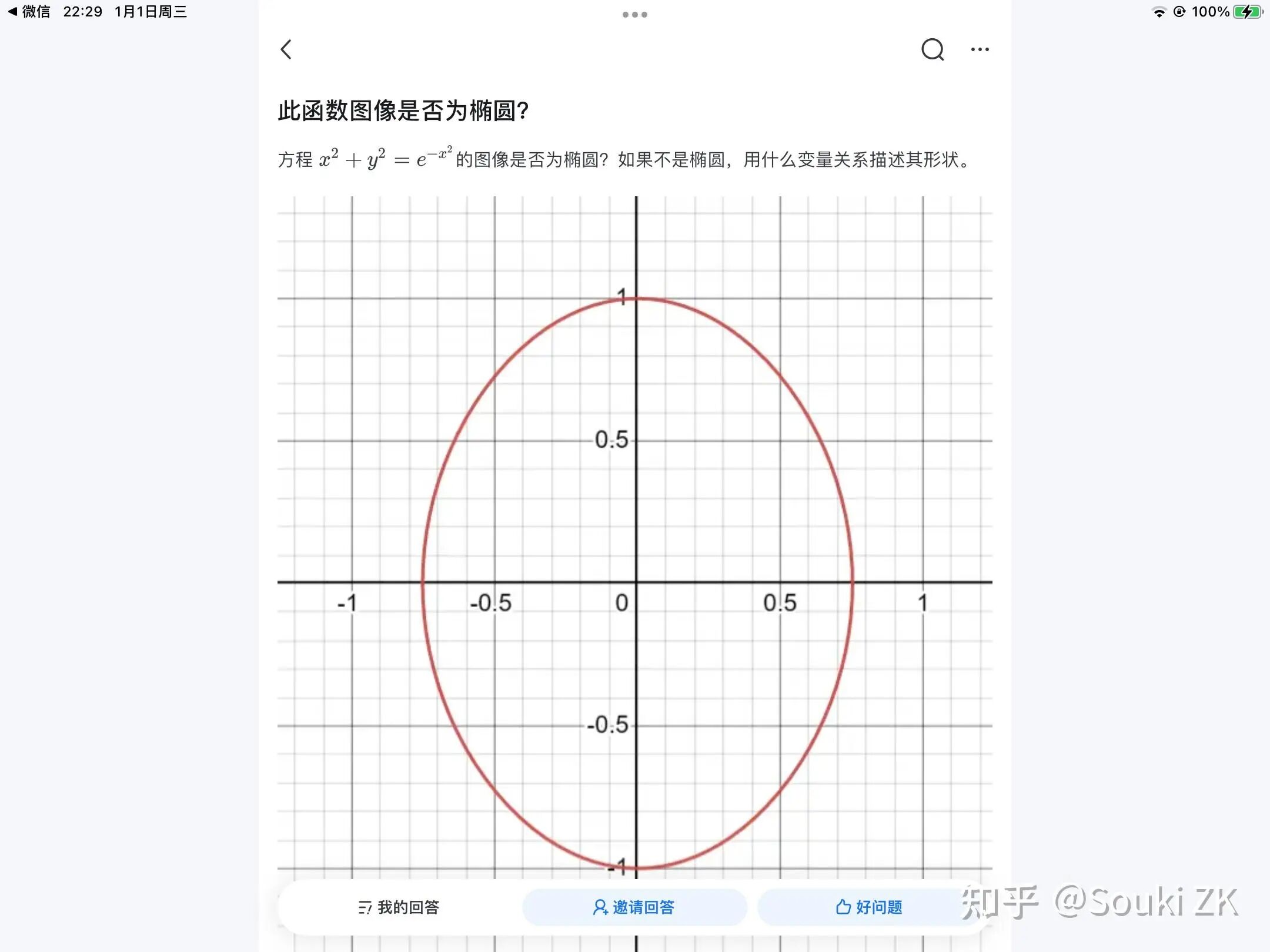Go back using the top-left arrow
The width and height of the screenshot is (1270, 952).
pyautogui.click(x=286, y=50)
